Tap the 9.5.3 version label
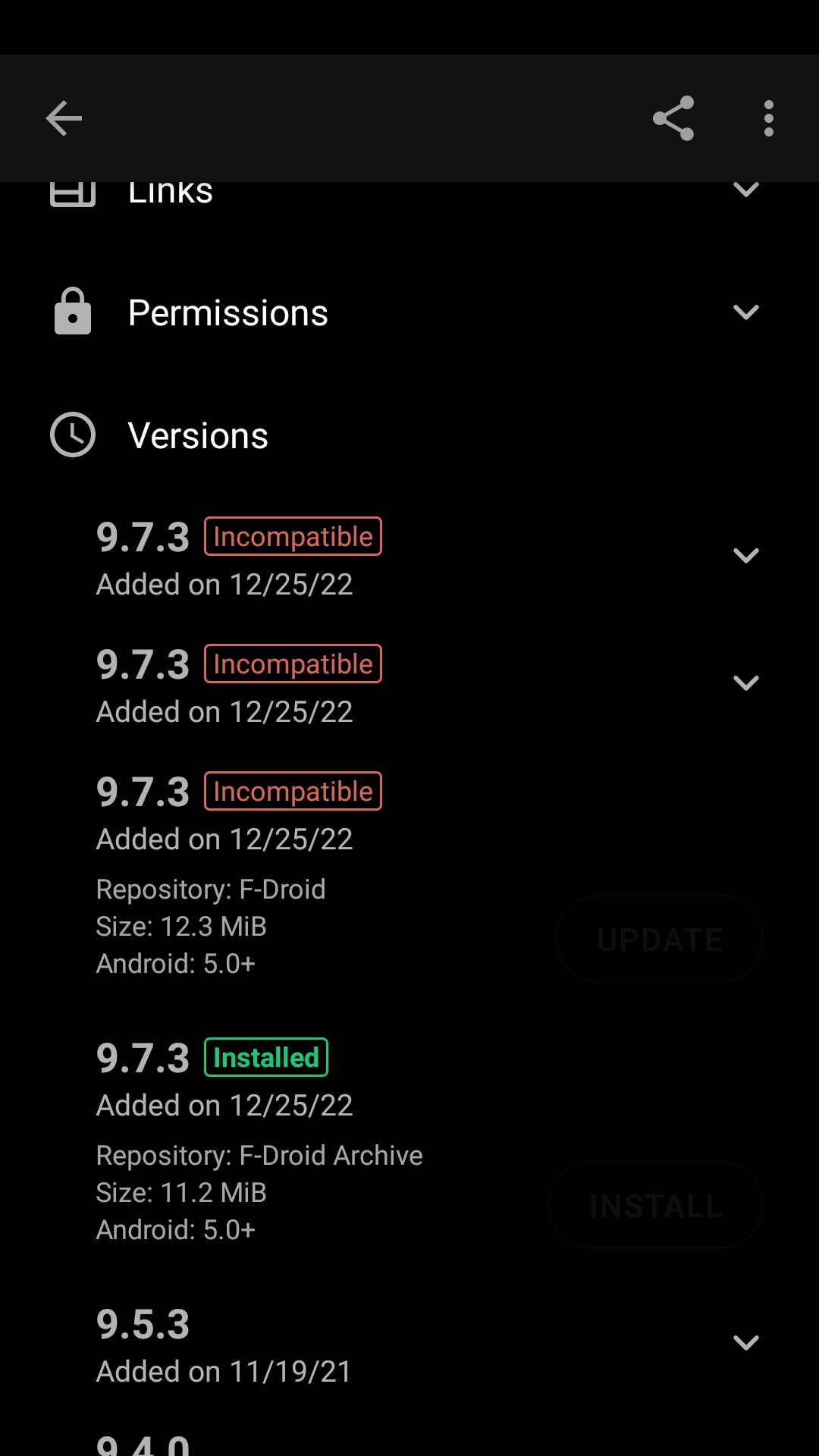Viewport: 819px width, 1456px height. pos(143,1323)
